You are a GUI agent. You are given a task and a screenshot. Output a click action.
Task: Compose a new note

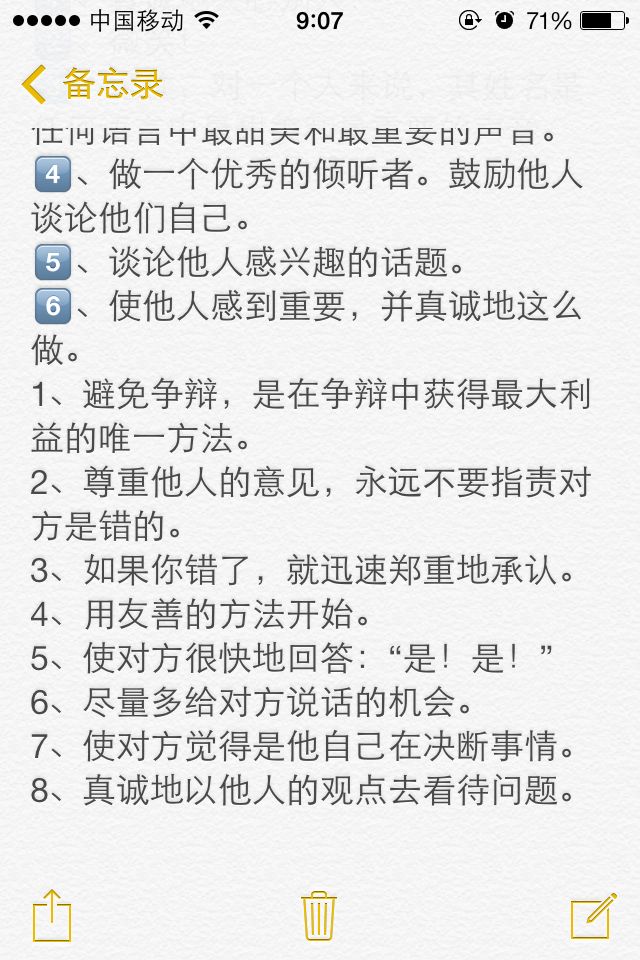point(594,915)
